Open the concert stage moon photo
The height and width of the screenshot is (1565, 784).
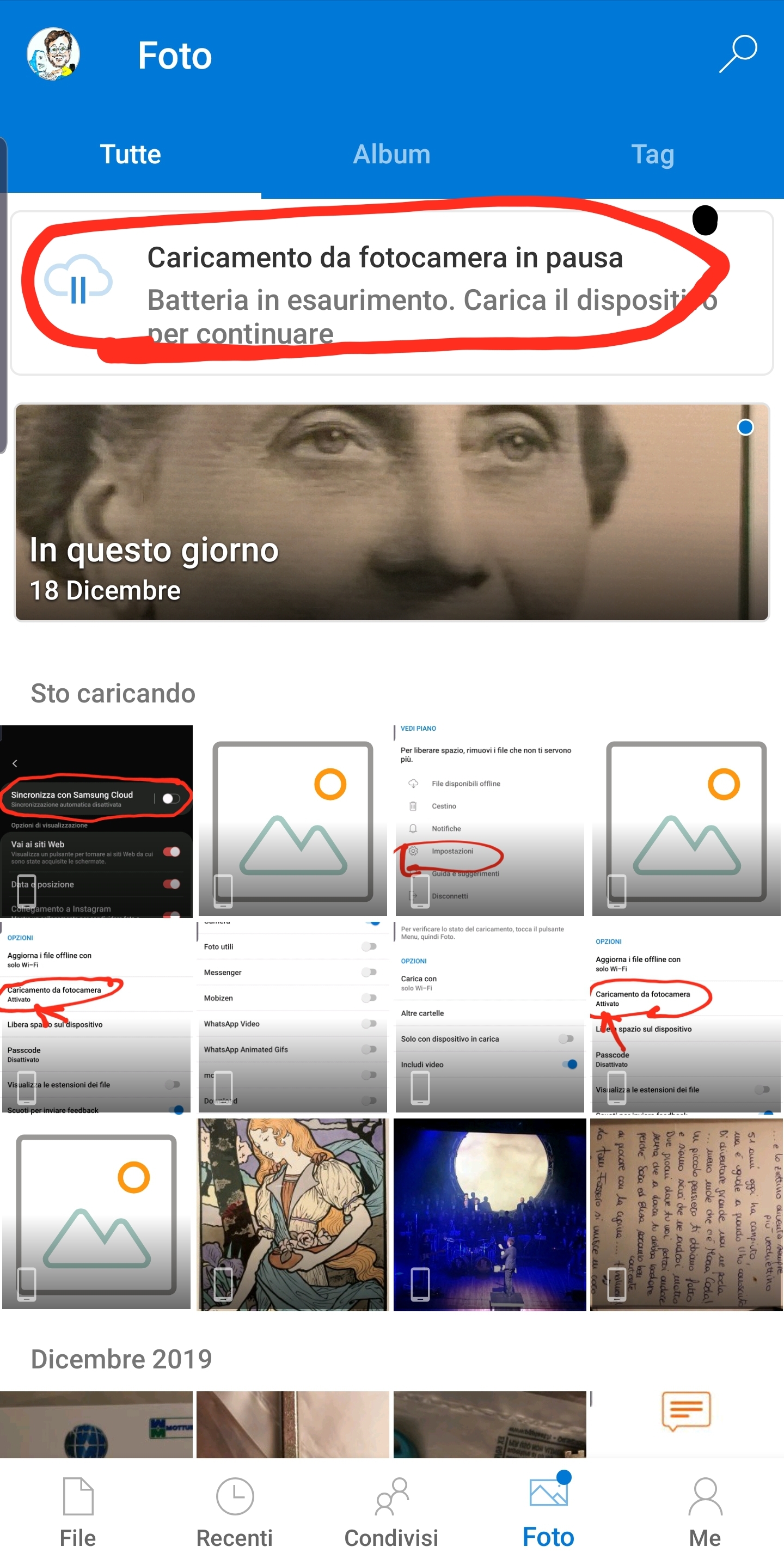(x=489, y=1214)
